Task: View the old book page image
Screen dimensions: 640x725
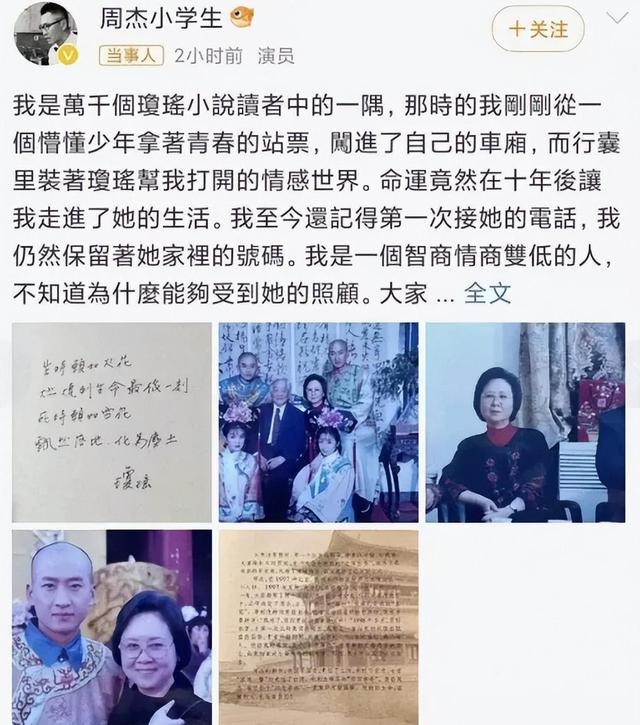Action: point(318,626)
